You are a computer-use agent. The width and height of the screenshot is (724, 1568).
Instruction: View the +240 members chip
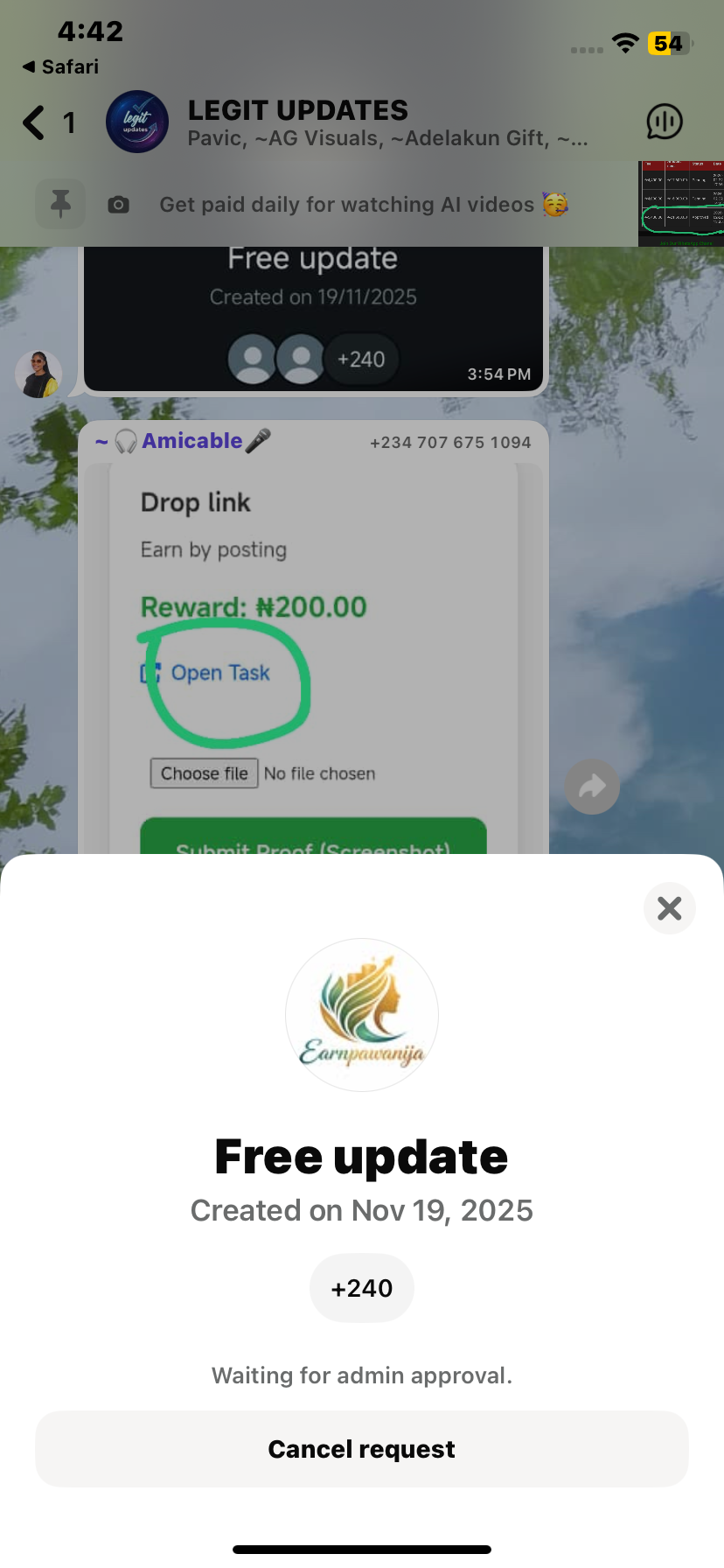[361, 1288]
